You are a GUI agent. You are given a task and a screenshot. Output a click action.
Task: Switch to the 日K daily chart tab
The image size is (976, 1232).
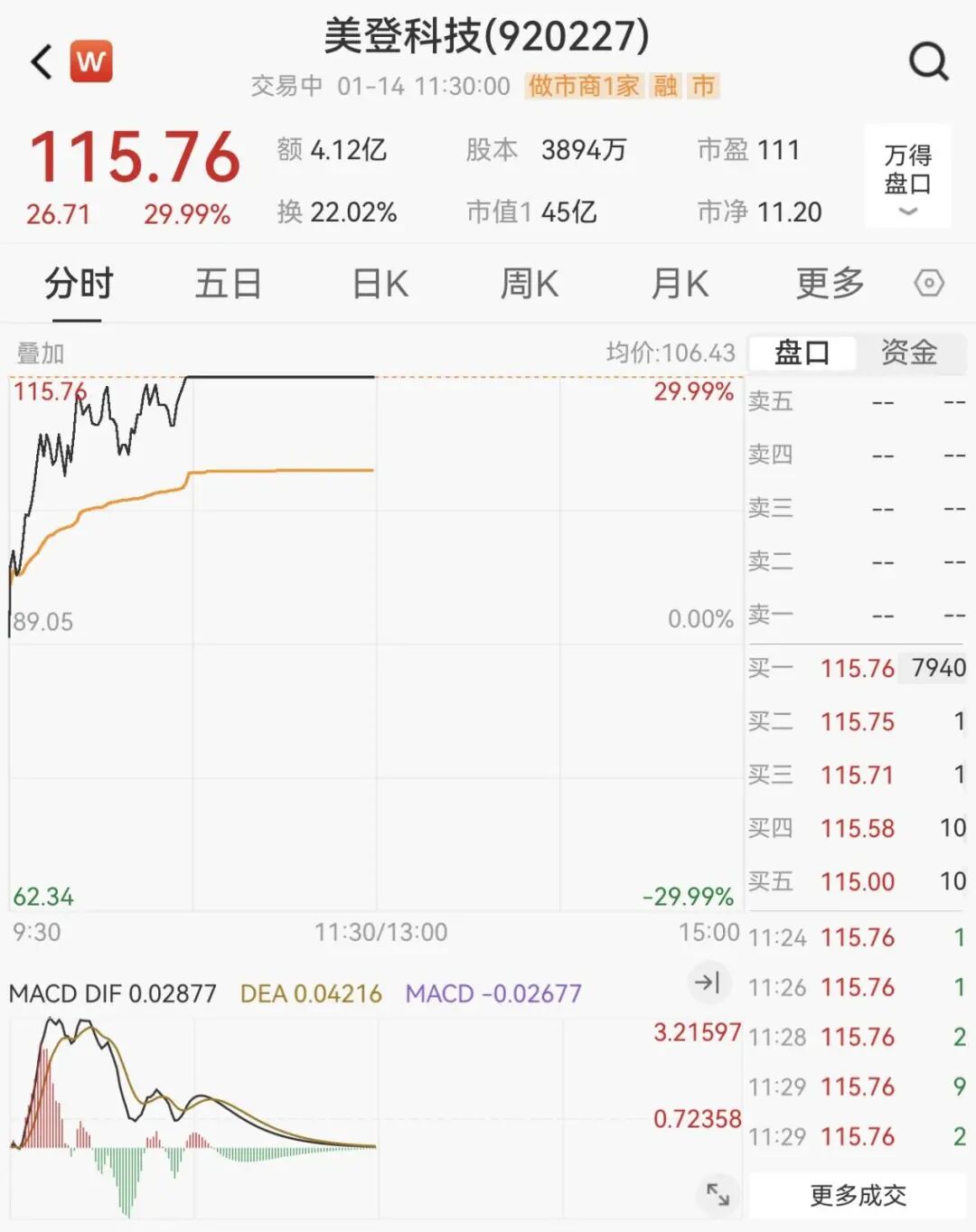pyautogui.click(x=378, y=283)
